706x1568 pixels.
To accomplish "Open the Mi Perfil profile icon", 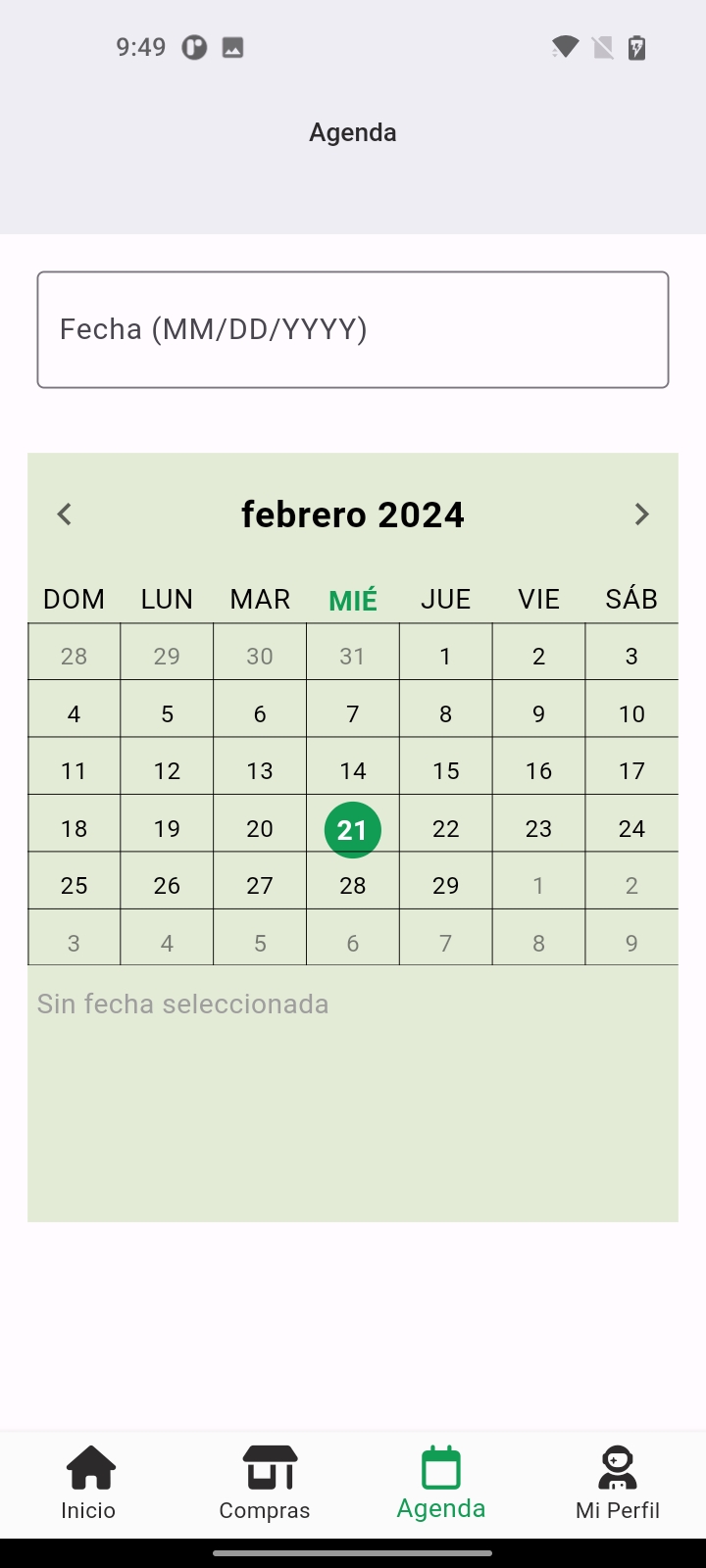I will point(617,1467).
